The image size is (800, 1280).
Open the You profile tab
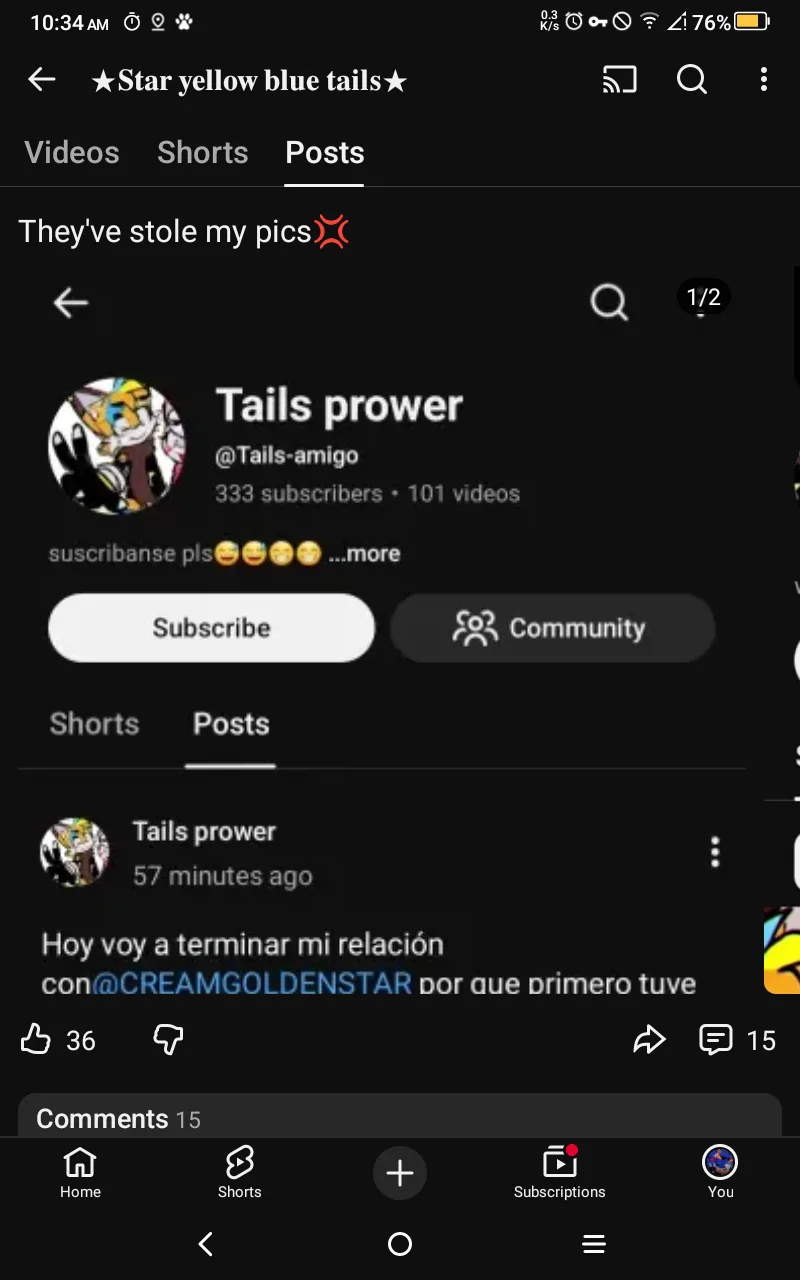(x=720, y=1172)
